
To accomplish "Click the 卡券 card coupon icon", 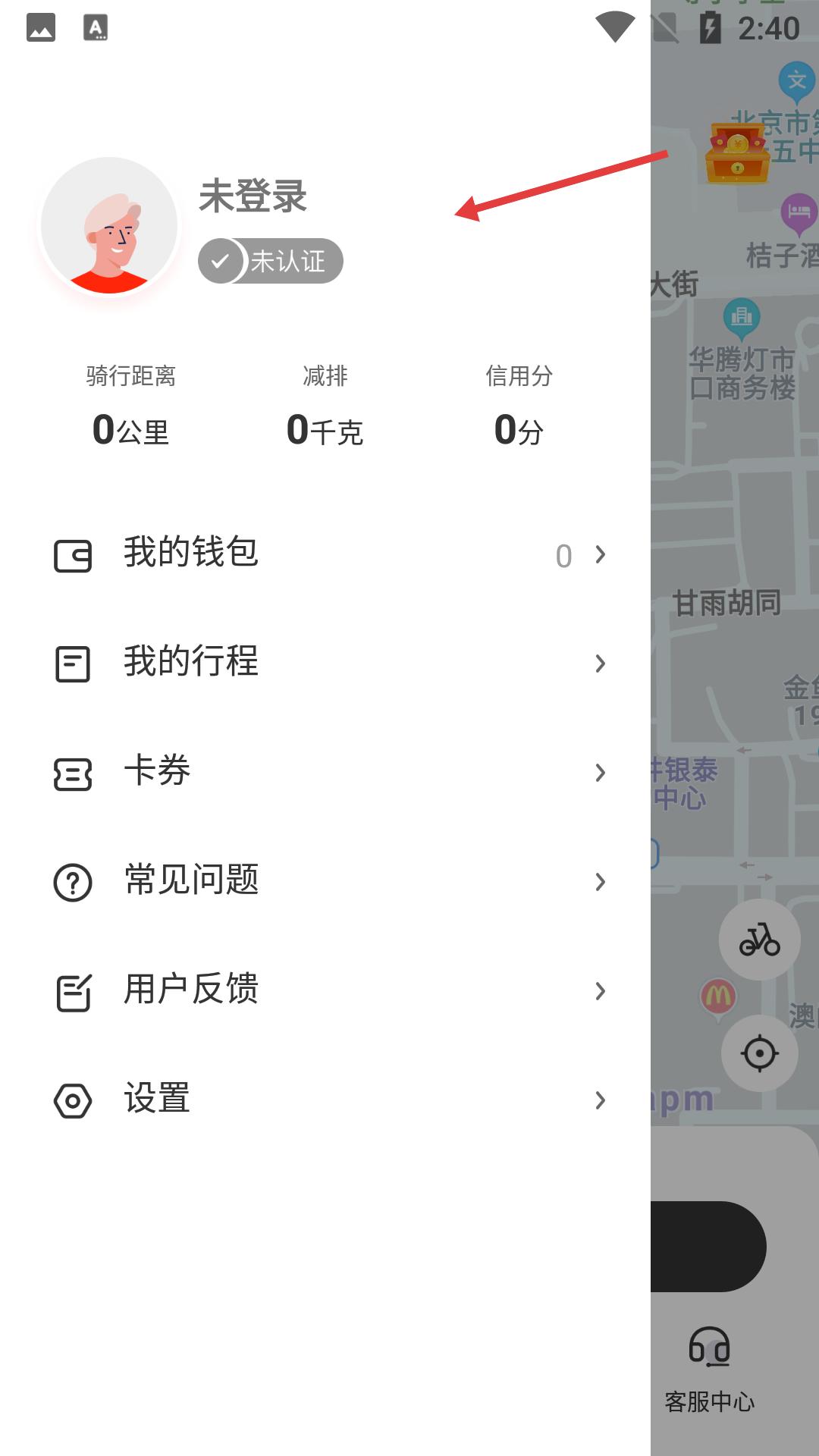I will (73, 772).
